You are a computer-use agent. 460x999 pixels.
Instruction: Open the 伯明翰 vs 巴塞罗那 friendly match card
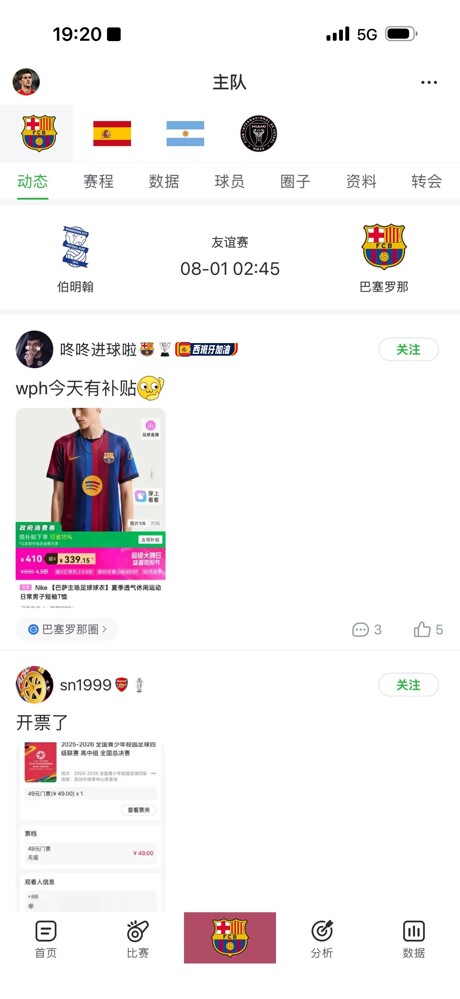click(x=230, y=258)
